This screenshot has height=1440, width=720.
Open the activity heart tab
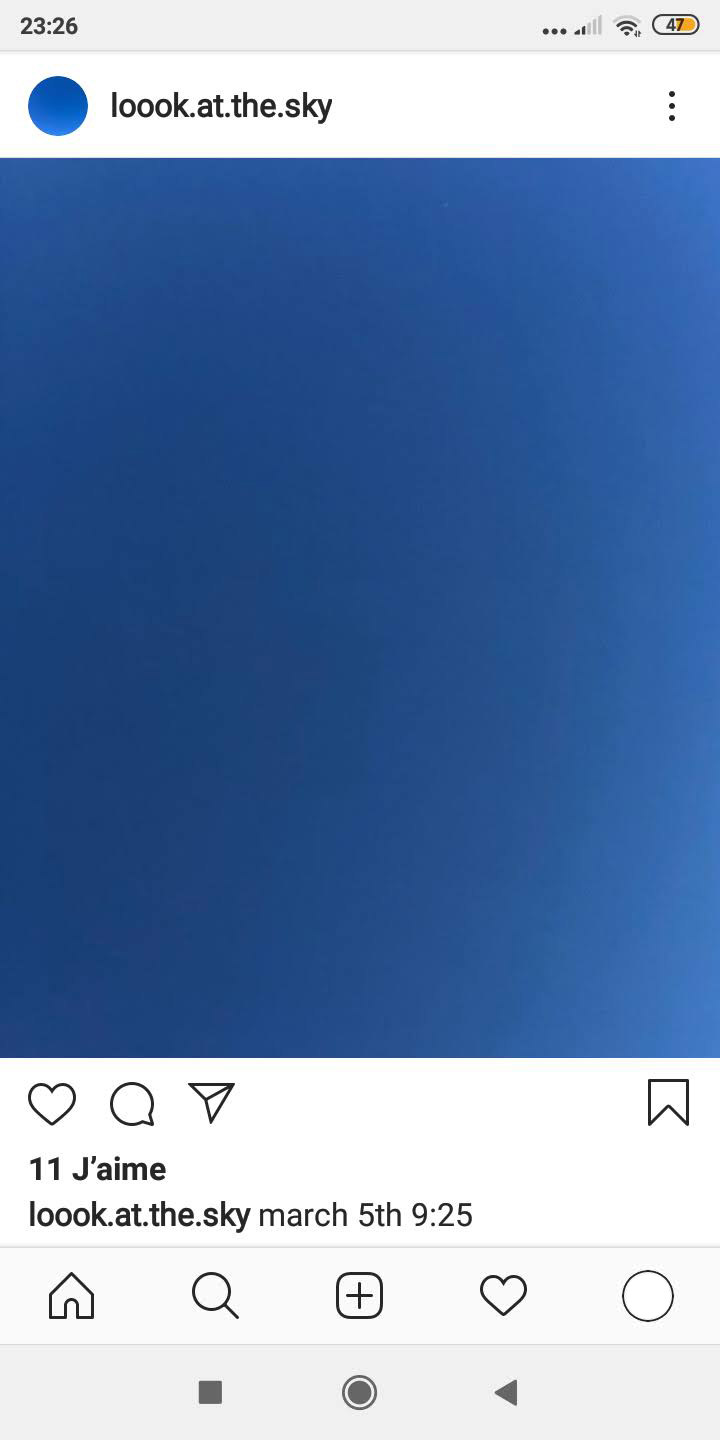(x=503, y=1296)
